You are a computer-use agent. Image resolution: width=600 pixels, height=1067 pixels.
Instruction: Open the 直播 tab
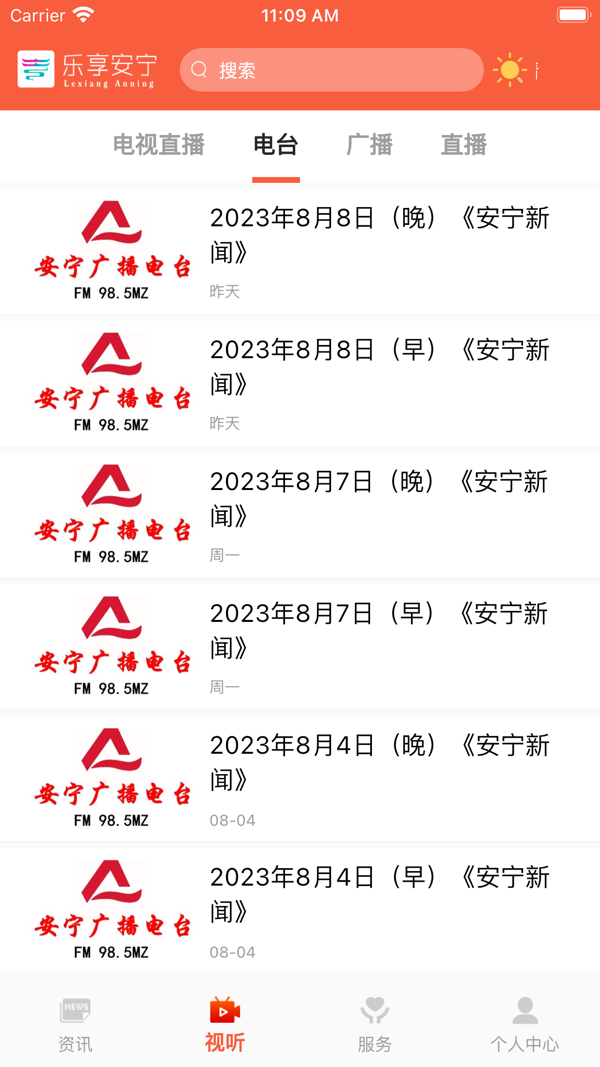[464, 145]
